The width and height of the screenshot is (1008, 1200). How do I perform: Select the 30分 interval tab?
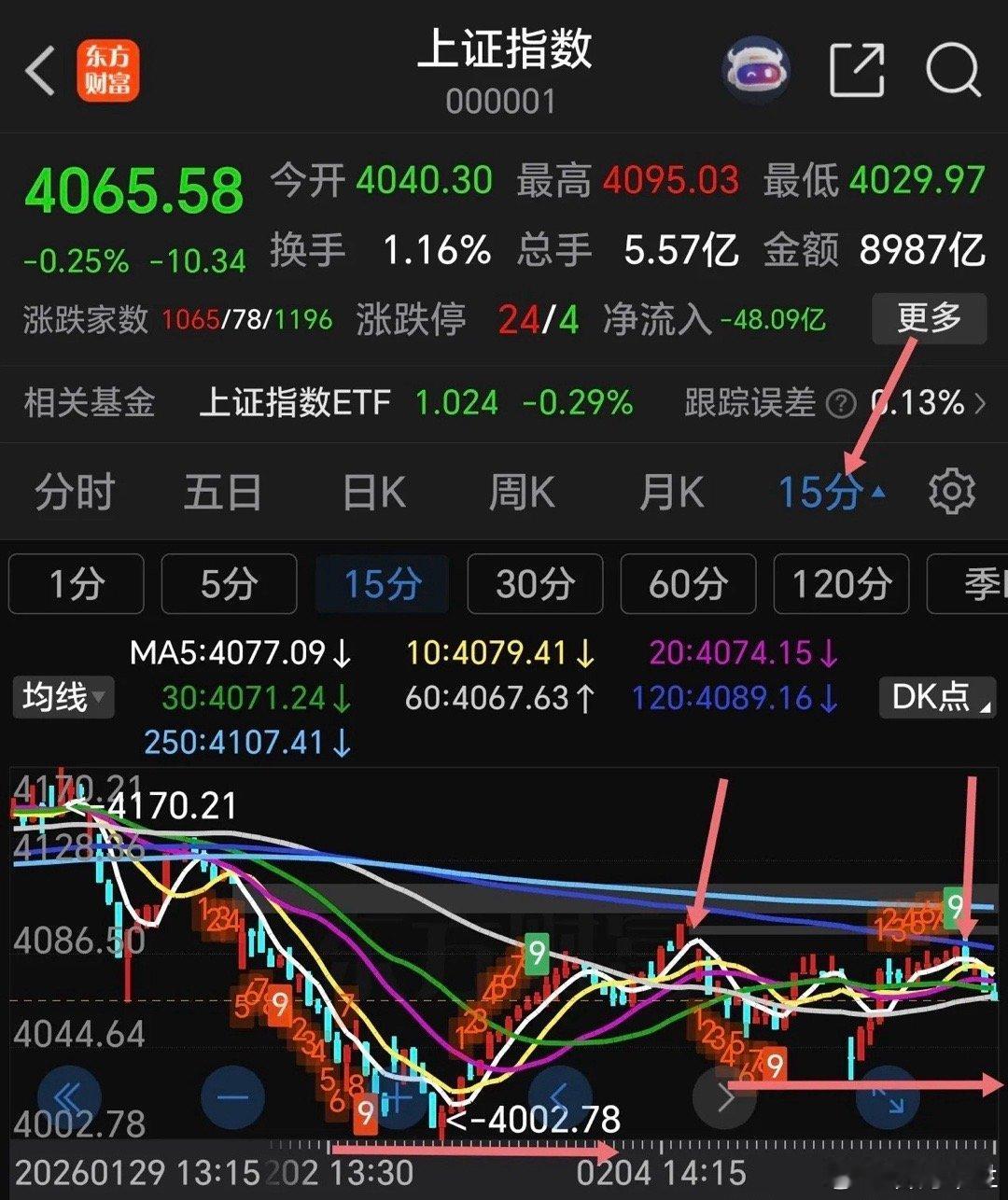pos(535,584)
